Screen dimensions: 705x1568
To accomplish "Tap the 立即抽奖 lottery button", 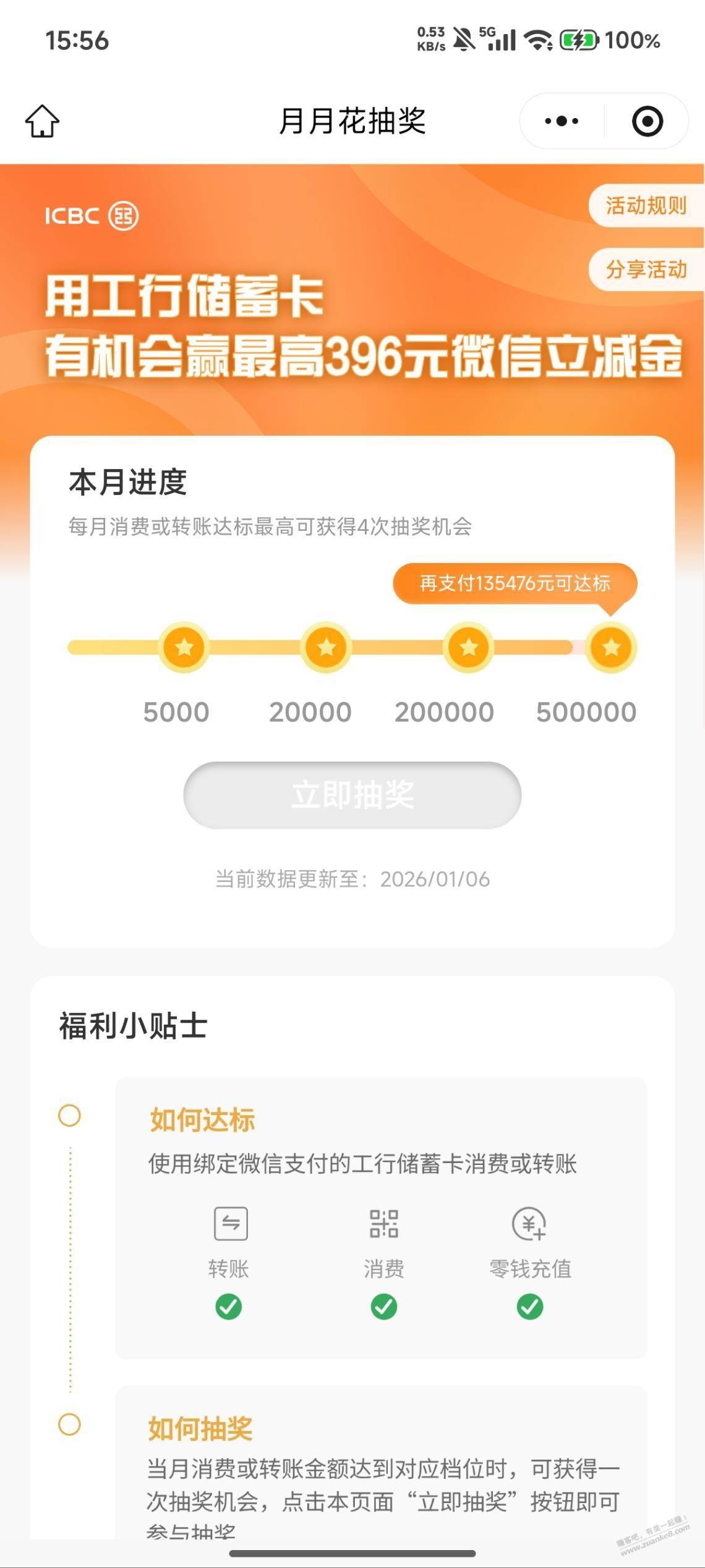I will tap(352, 795).
